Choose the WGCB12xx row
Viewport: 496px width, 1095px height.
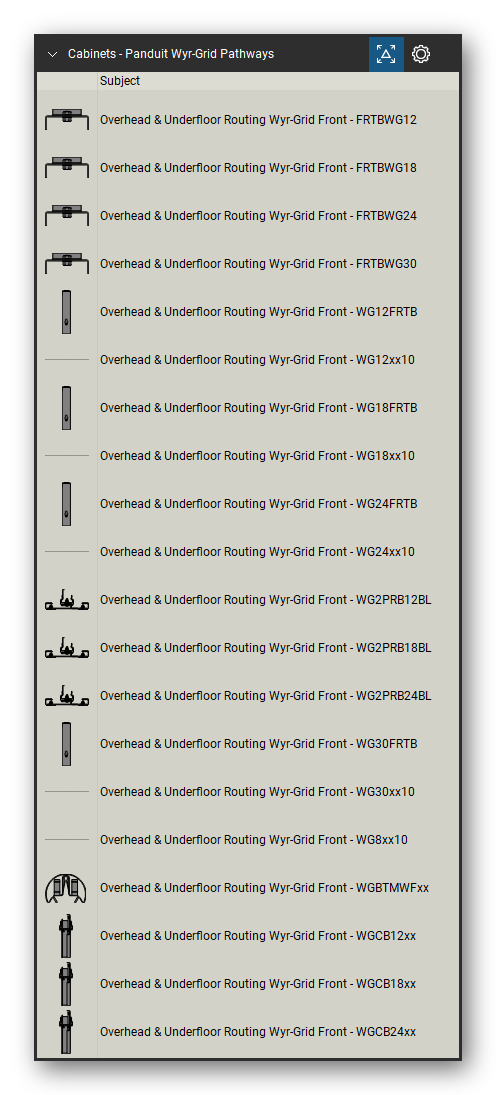[248, 936]
